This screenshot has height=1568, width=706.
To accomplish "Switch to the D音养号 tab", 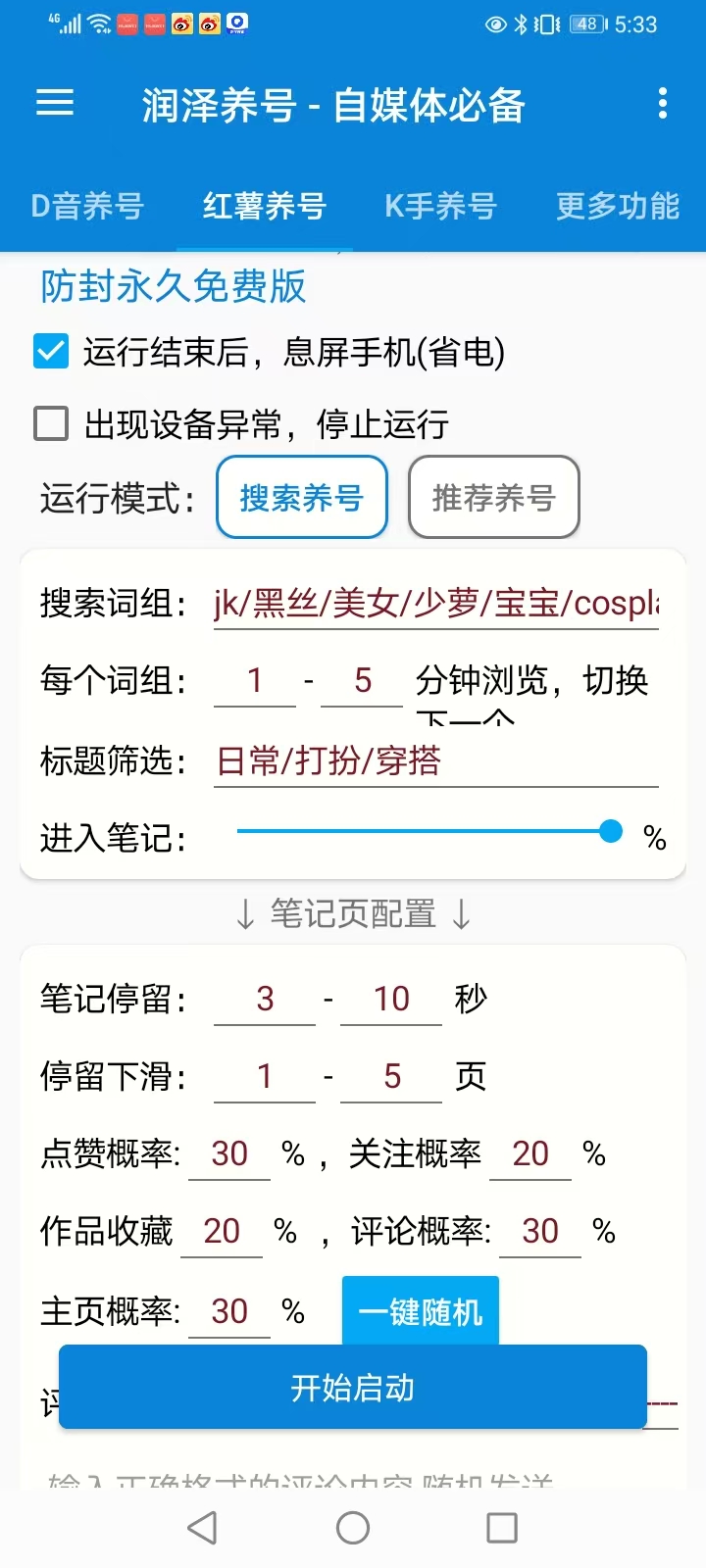I will (87, 206).
